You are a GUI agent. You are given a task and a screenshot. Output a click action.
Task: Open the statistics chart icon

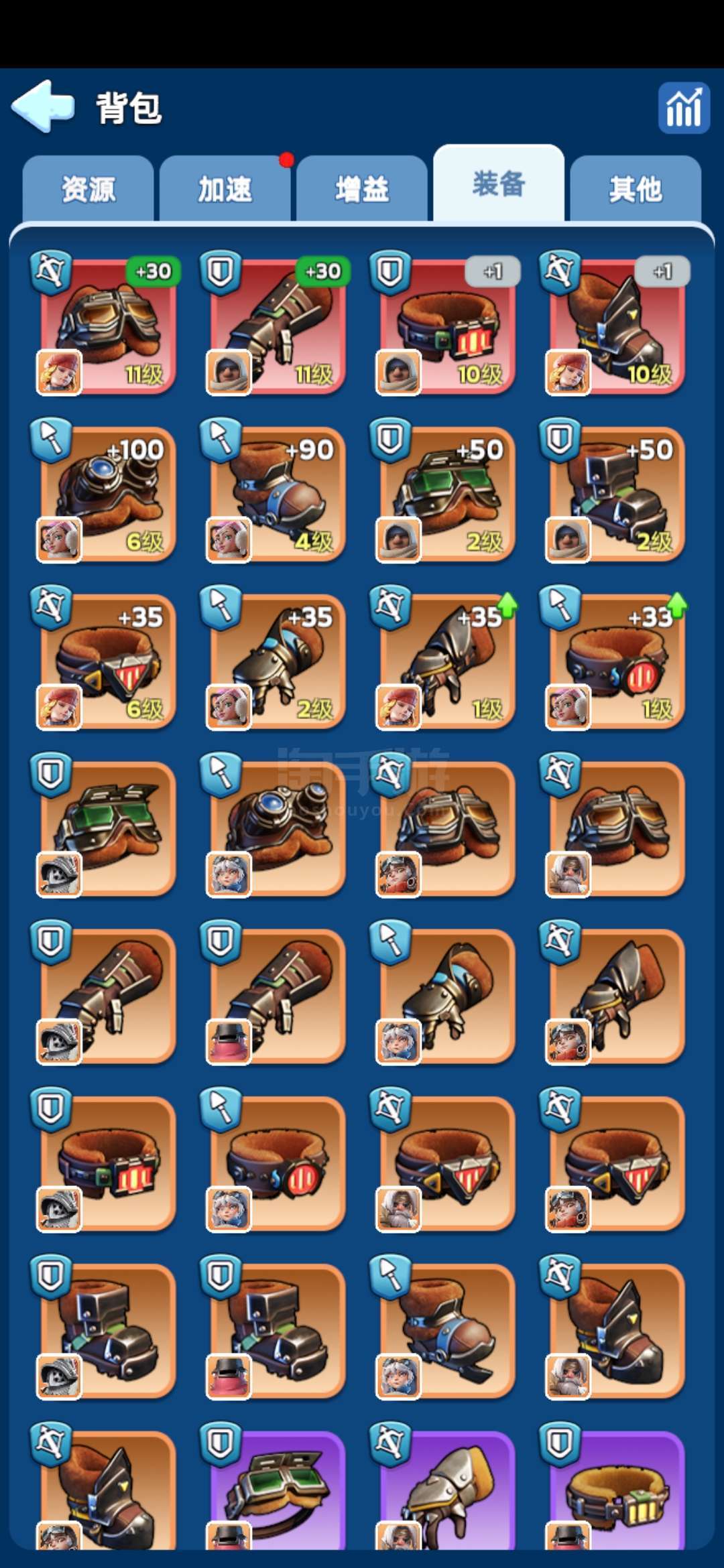(683, 108)
